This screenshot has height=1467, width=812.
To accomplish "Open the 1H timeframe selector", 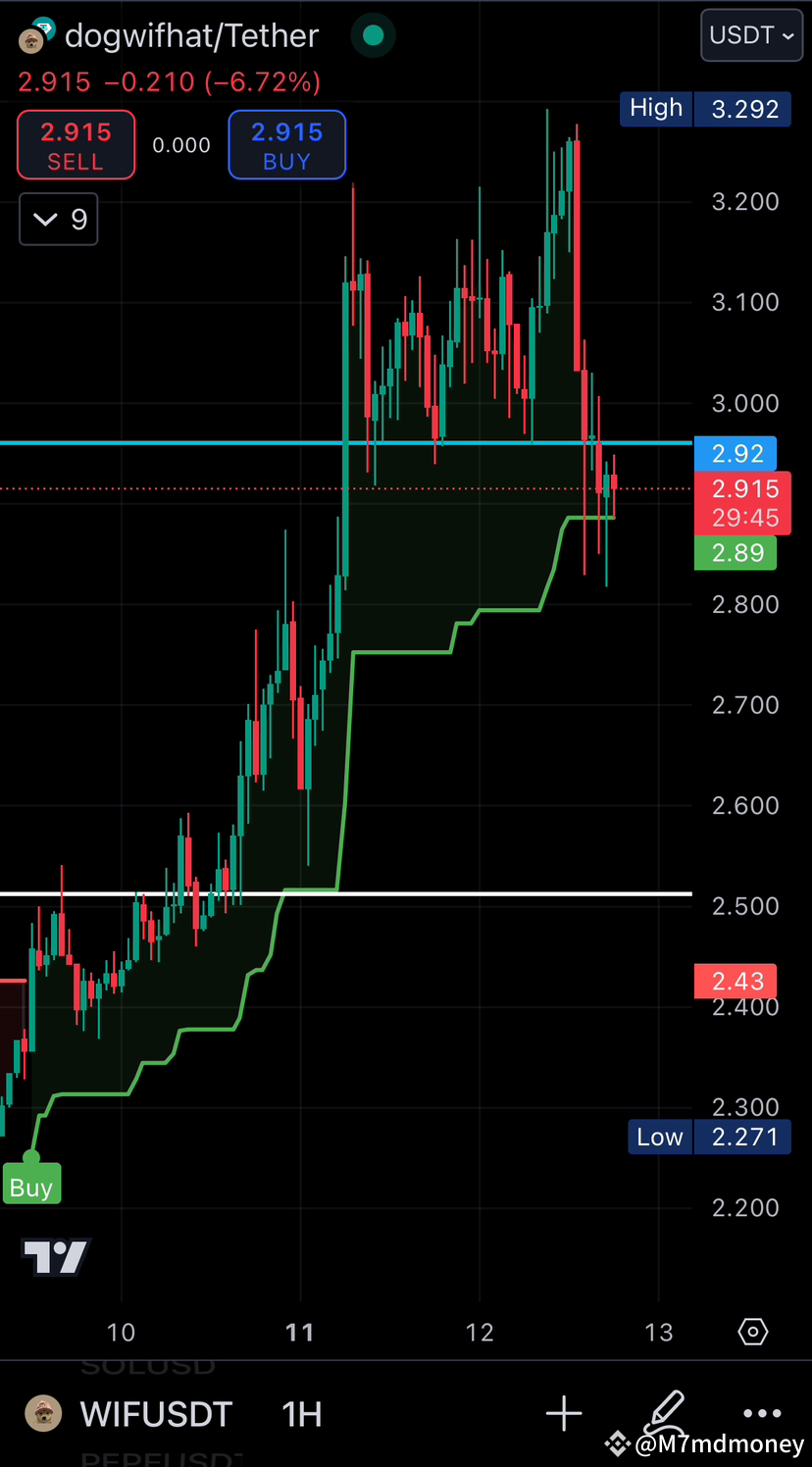I will [x=301, y=1413].
